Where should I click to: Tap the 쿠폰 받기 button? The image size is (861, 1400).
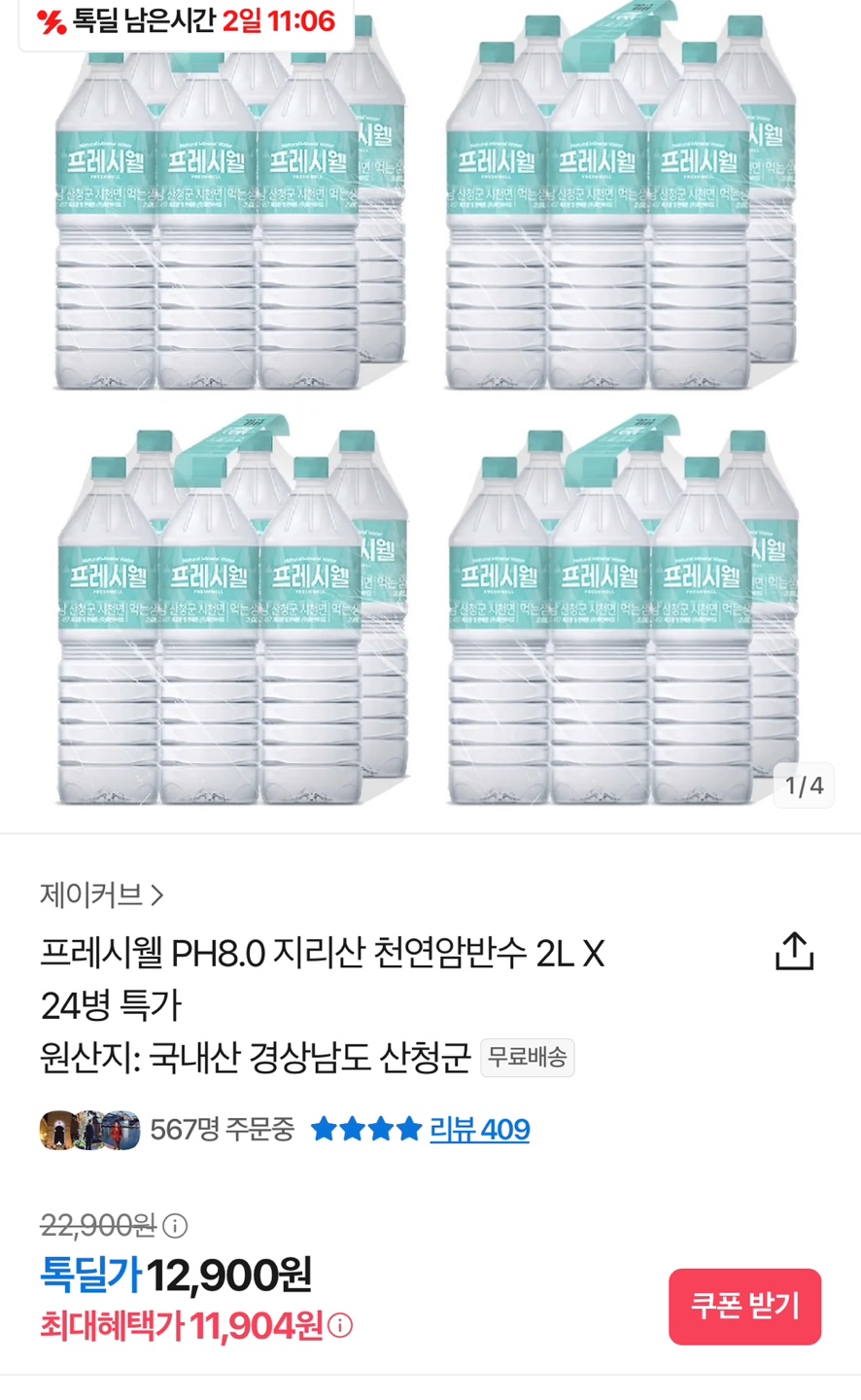tap(744, 1306)
